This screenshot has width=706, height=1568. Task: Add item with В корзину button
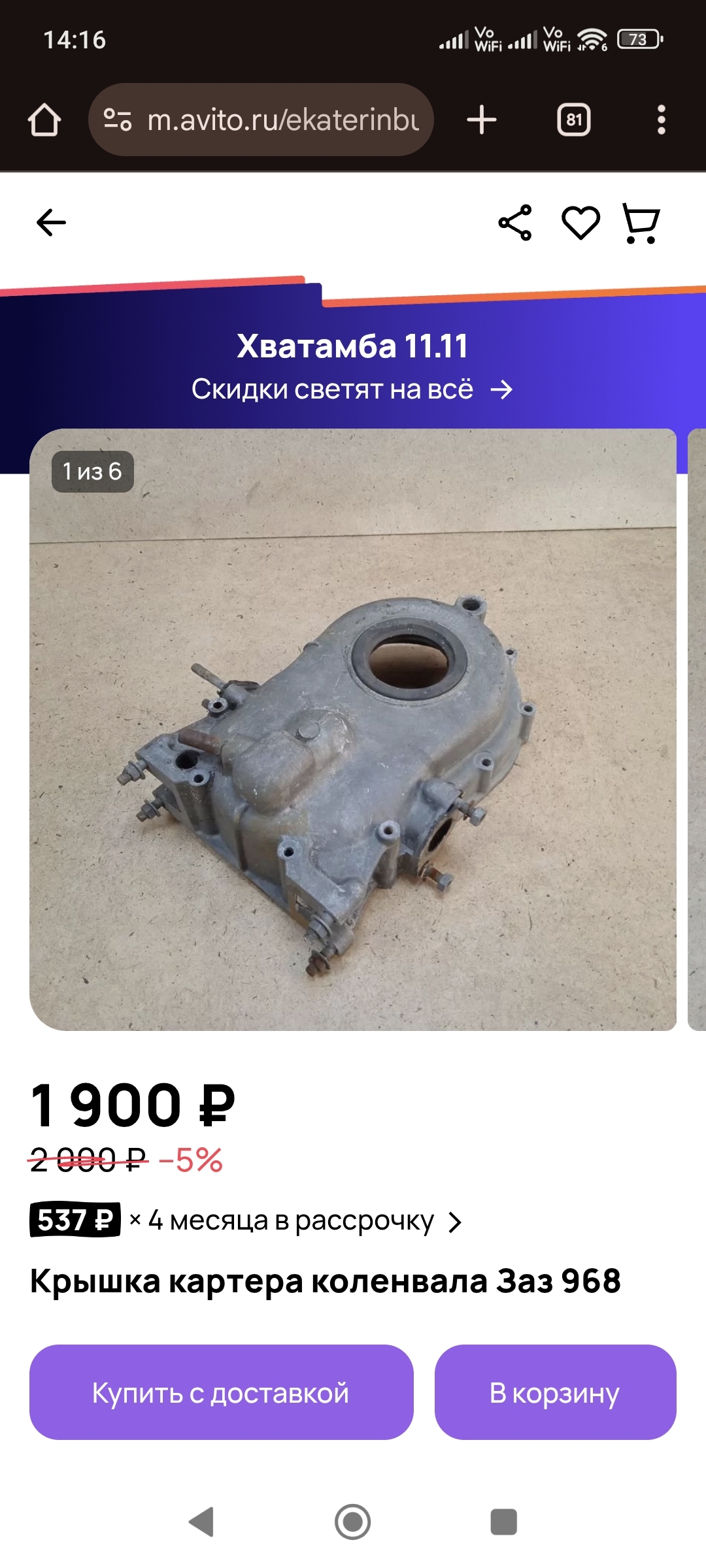coord(555,1393)
